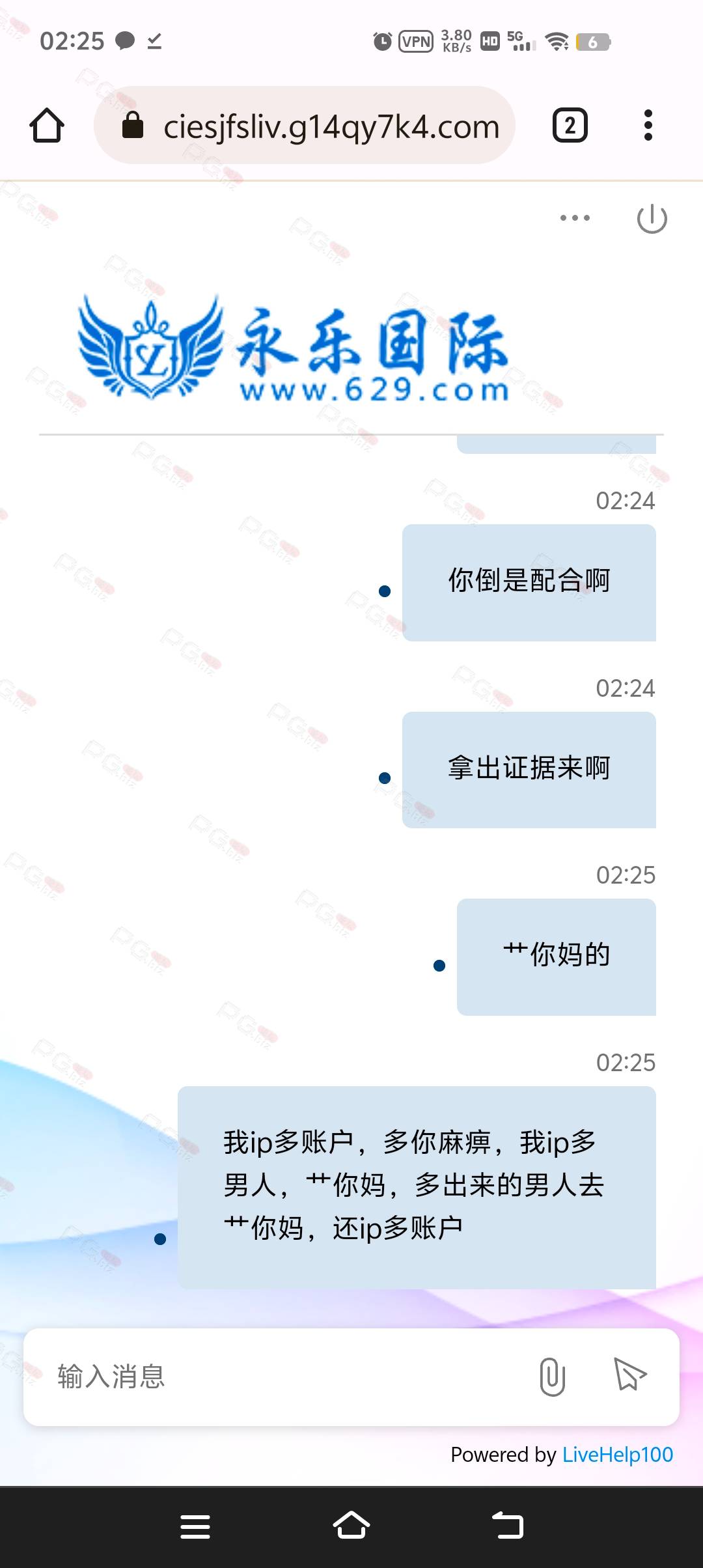This screenshot has width=703, height=1568.
Task: Go back using the system back button
Action: 508,1525
